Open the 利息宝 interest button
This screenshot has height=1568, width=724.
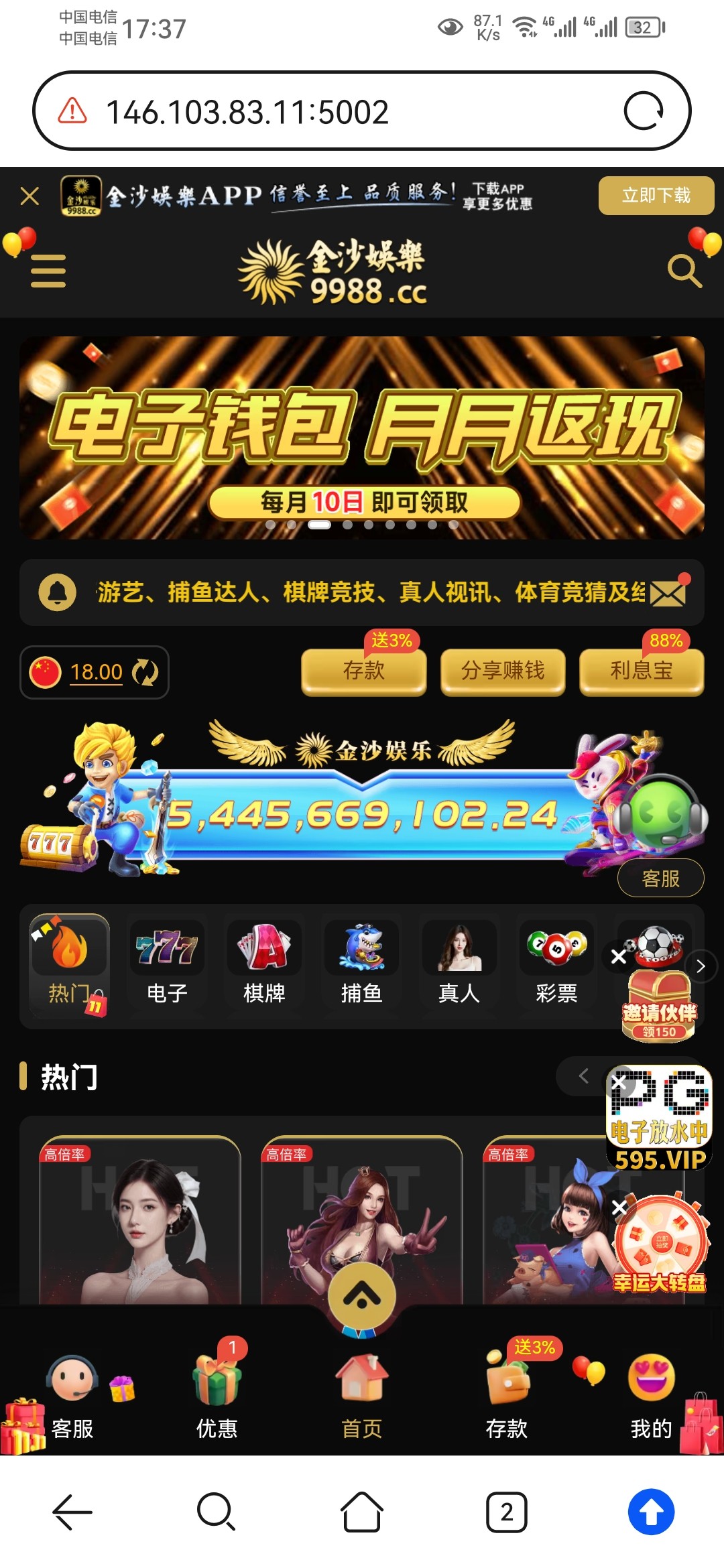click(x=641, y=671)
